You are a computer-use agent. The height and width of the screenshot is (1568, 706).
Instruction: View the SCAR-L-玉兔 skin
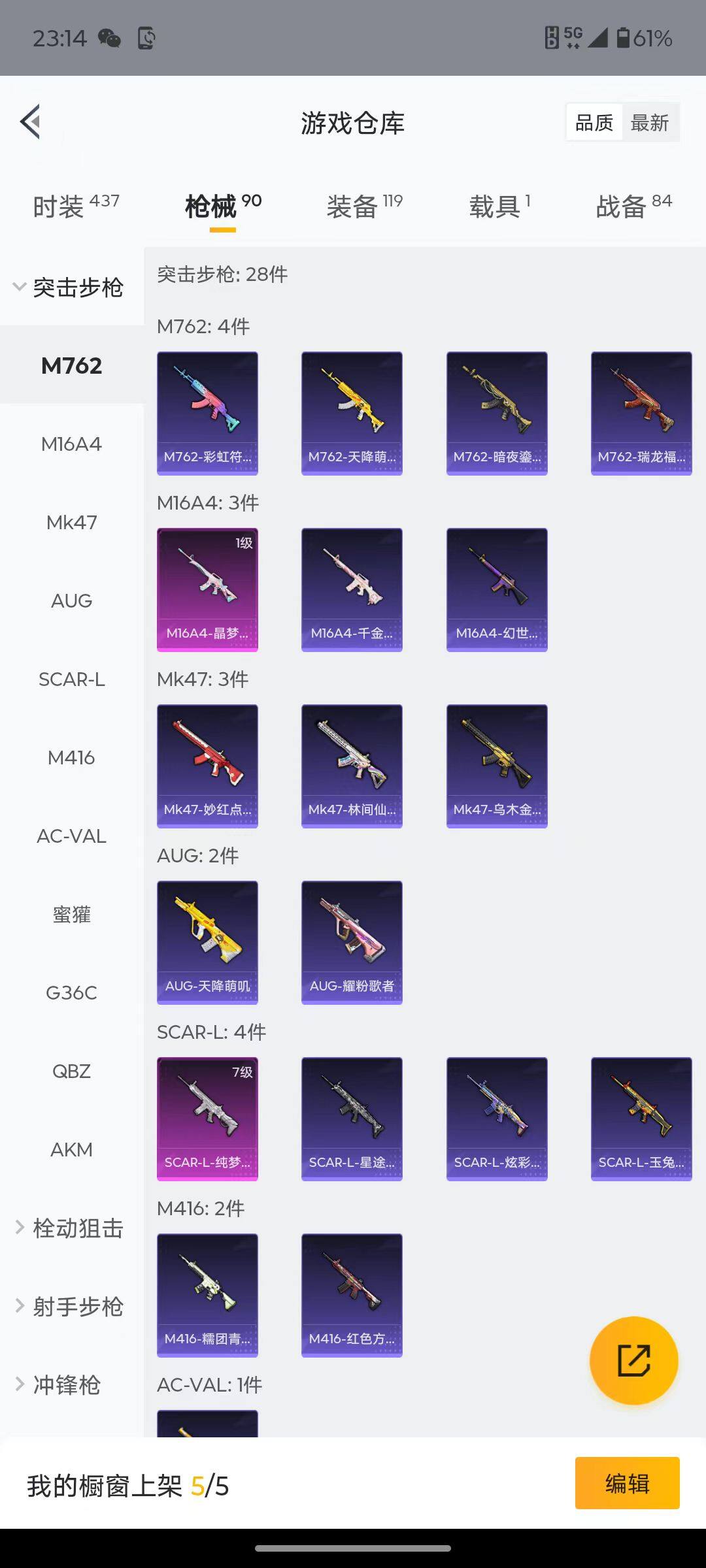(641, 1119)
